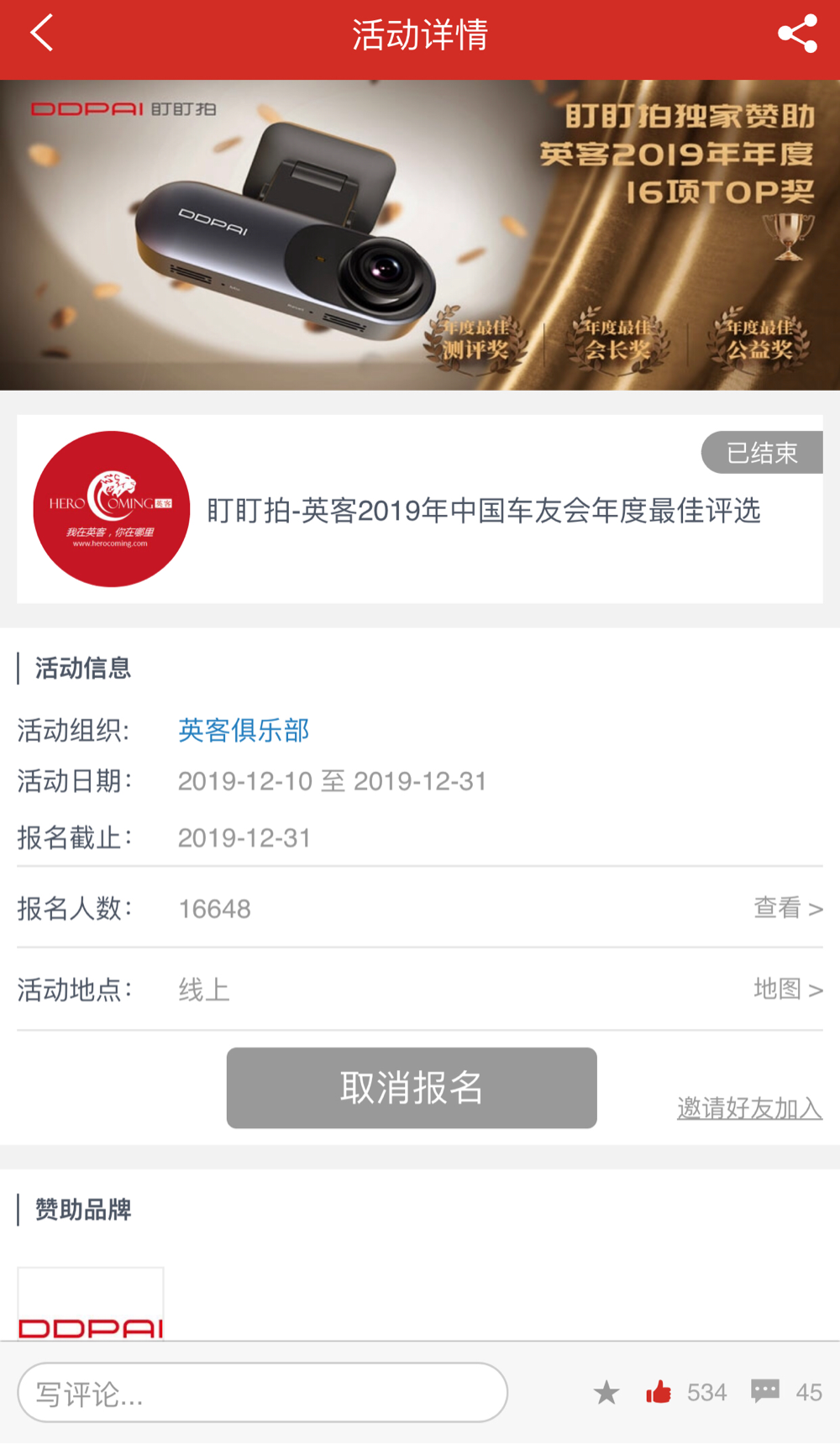Like the activity with the thumbs-up icon
This screenshot has width=840, height=1444.
click(x=659, y=1392)
